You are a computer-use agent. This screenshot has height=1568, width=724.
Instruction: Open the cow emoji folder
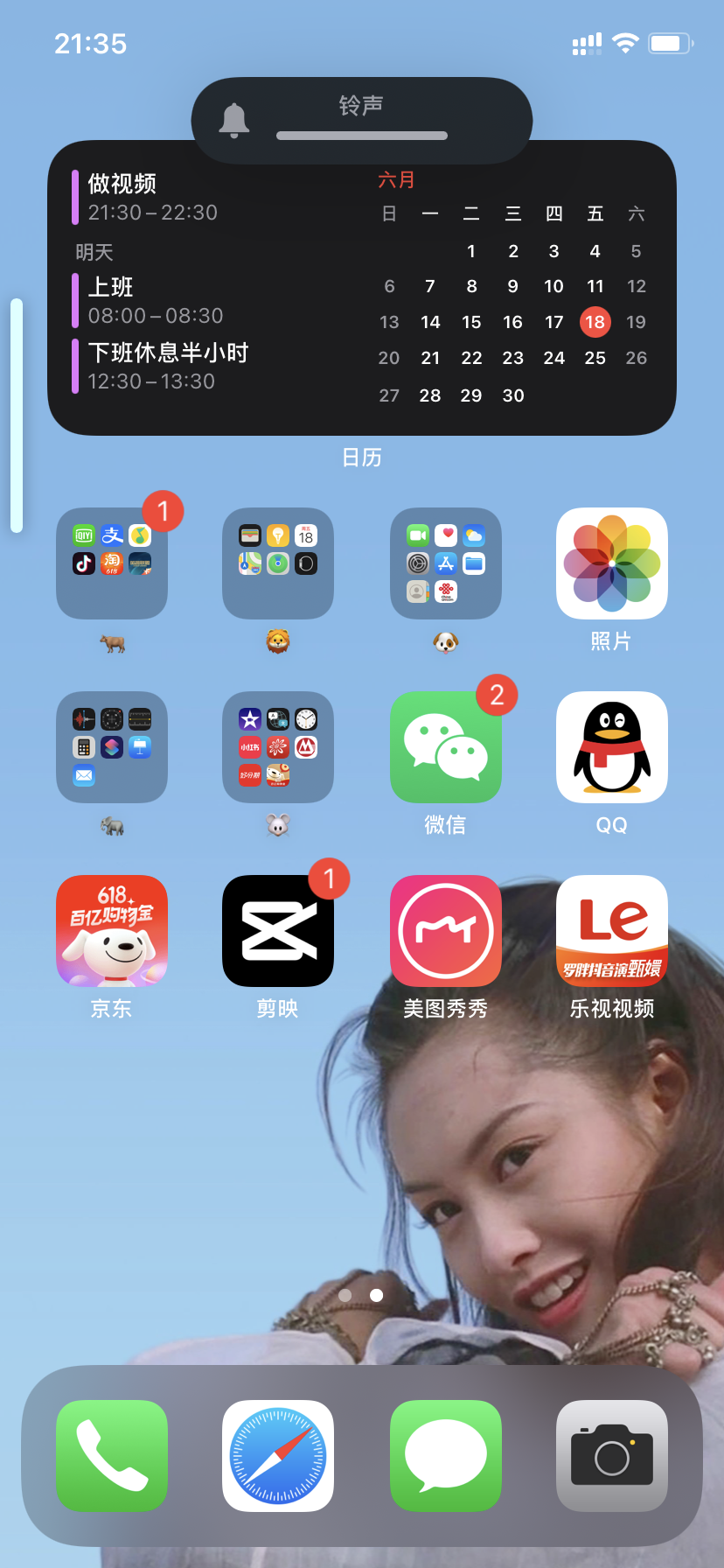point(112,563)
